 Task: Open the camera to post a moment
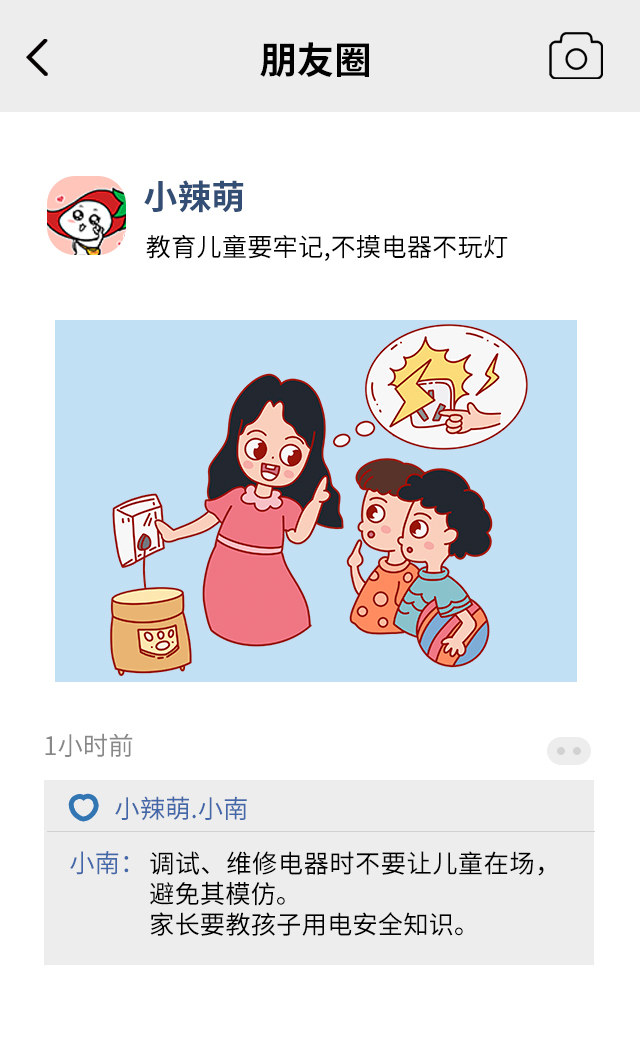click(576, 57)
